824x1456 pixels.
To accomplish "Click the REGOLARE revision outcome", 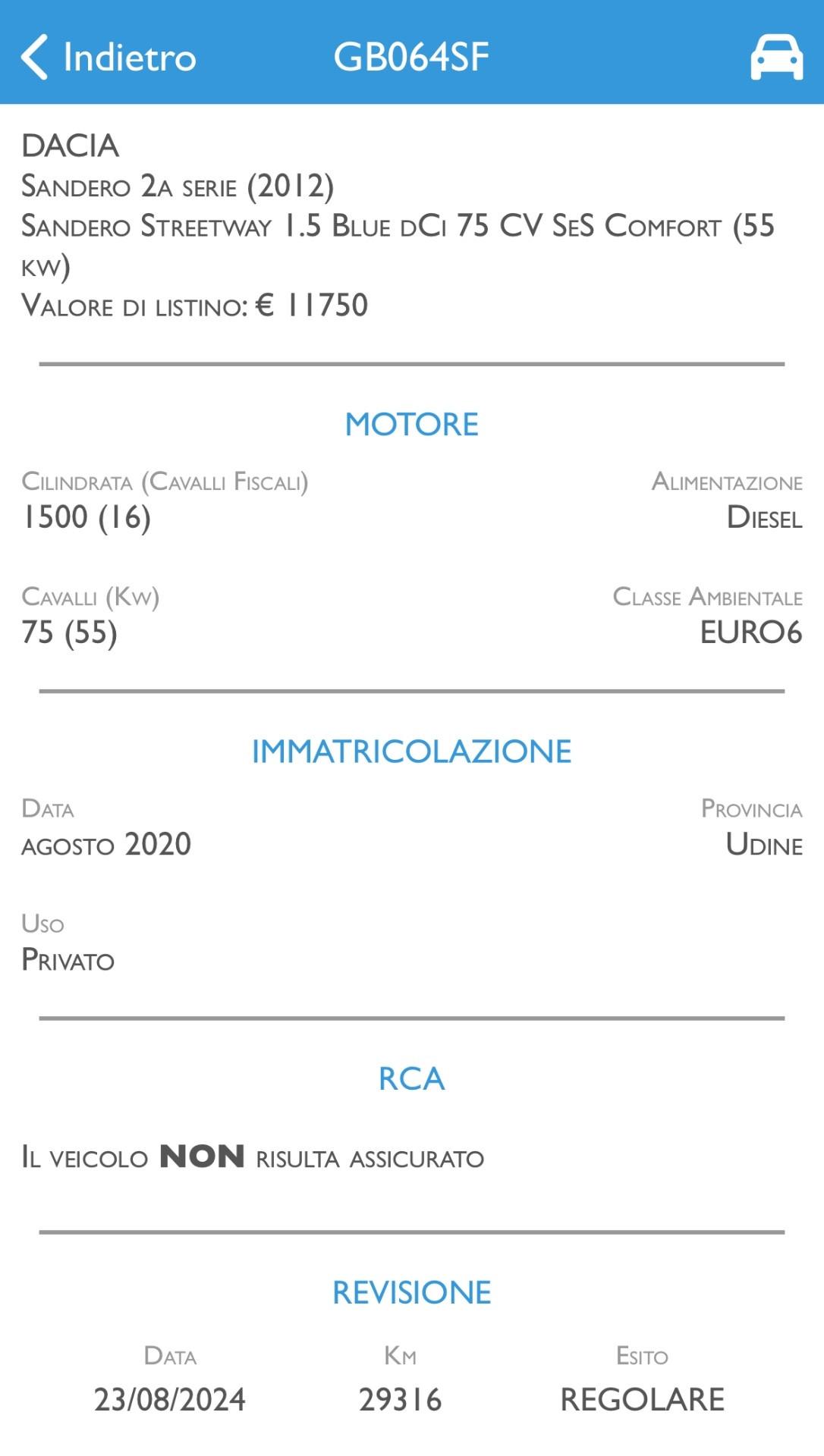I will [641, 1399].
